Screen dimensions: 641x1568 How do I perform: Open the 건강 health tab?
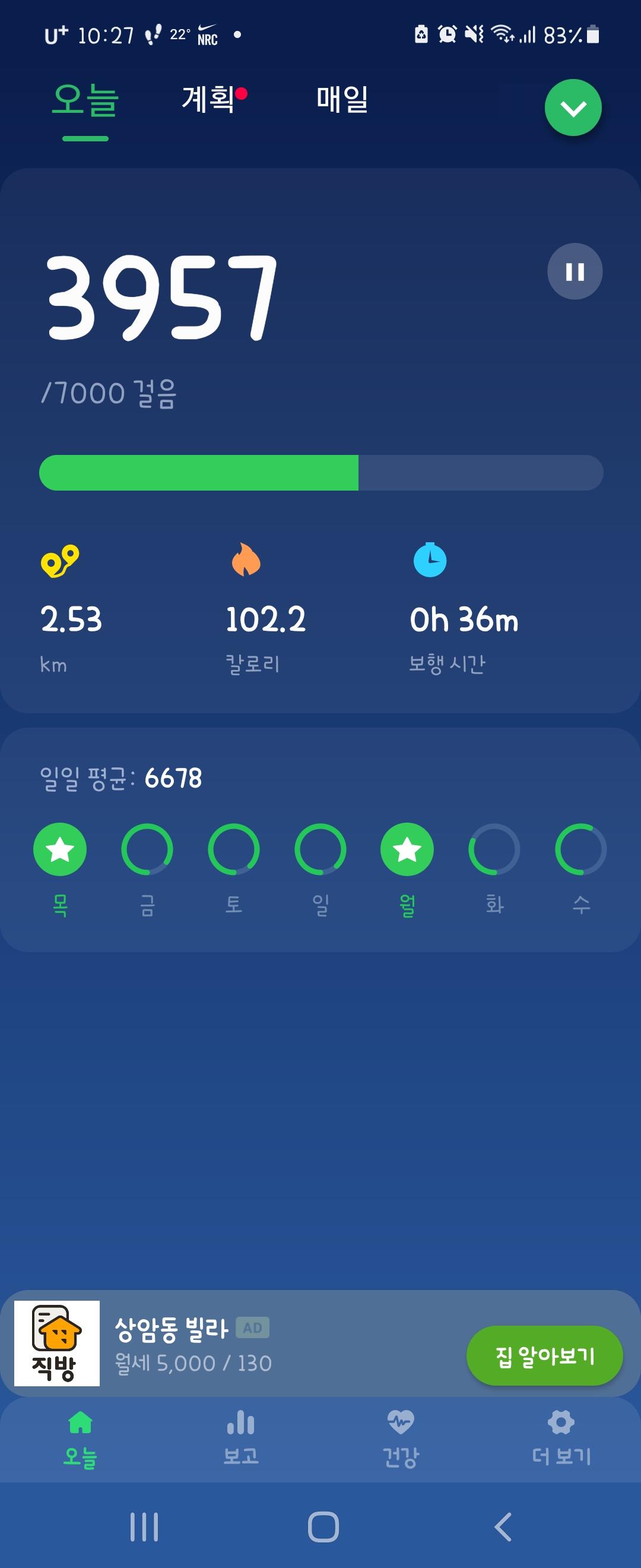pyautogui.click(x=400, y=1439)
